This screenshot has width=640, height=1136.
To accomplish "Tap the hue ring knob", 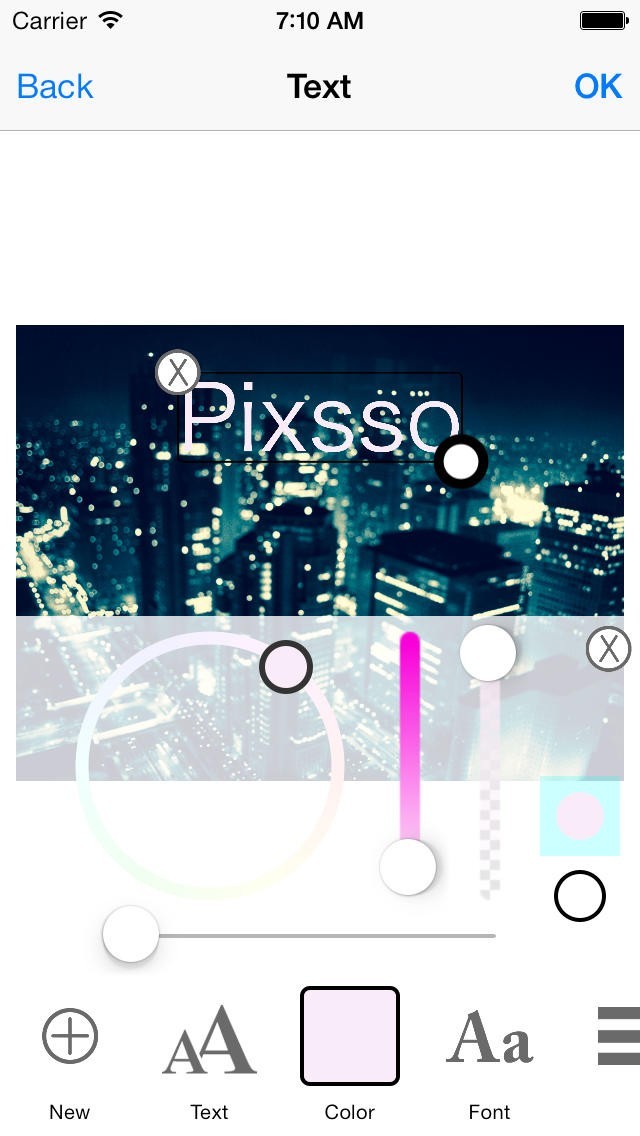I will pos(286,667).
